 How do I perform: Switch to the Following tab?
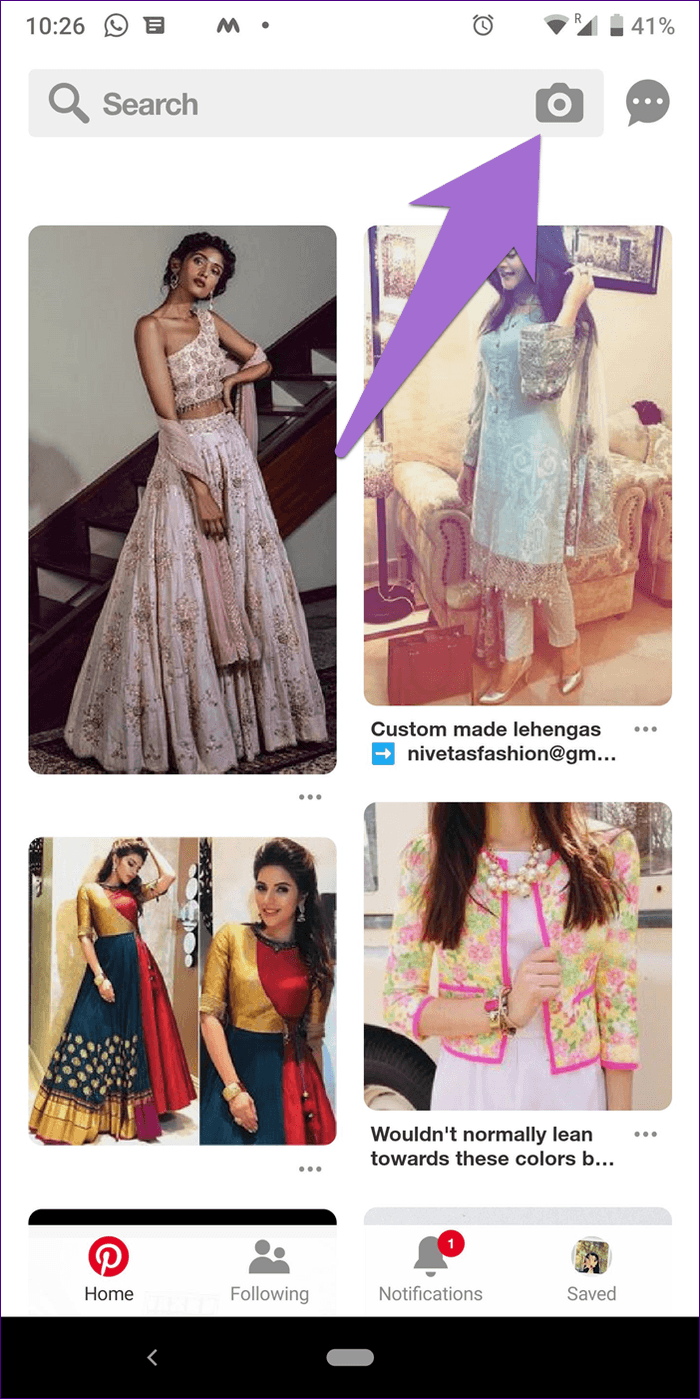click(x=269, y=1269)
